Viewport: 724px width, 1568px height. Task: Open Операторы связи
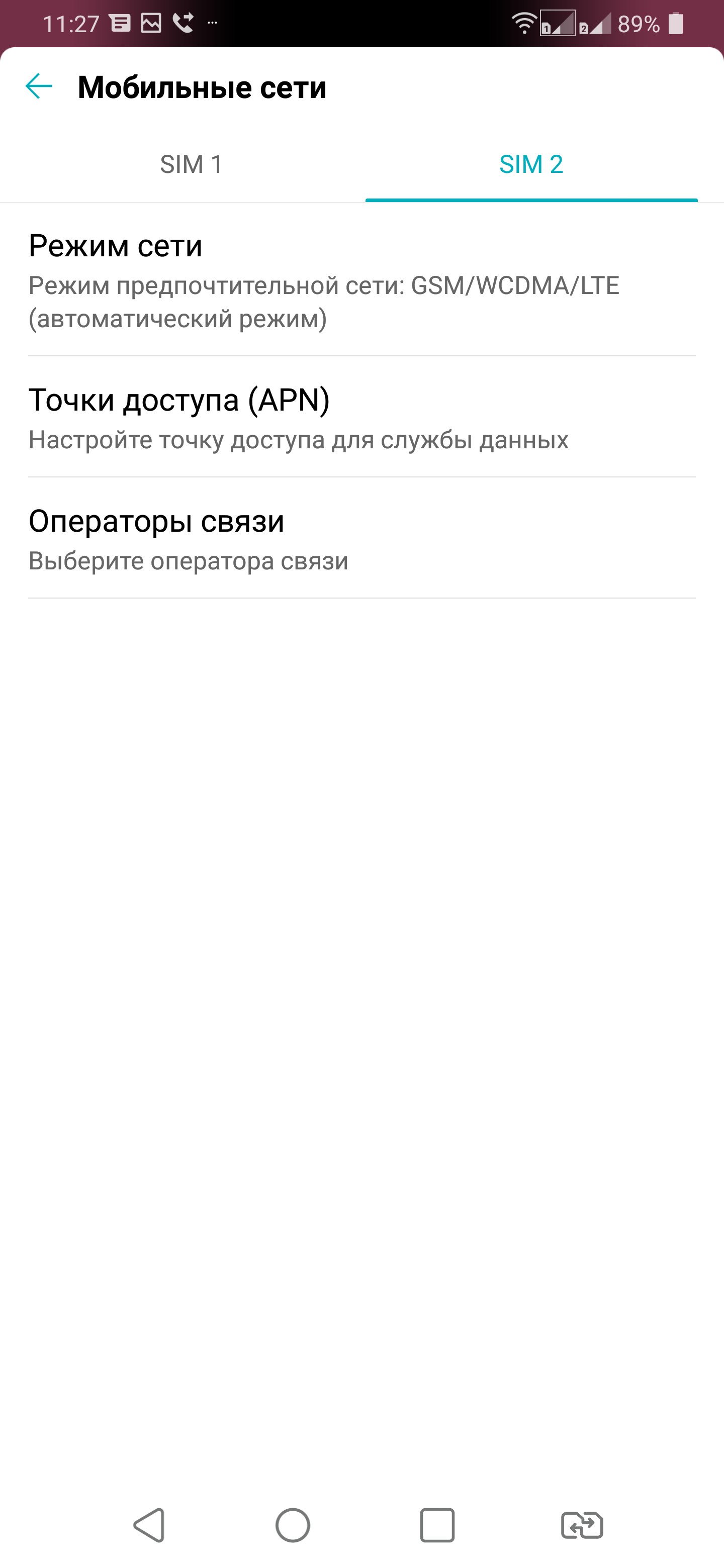tap(361, 539)
